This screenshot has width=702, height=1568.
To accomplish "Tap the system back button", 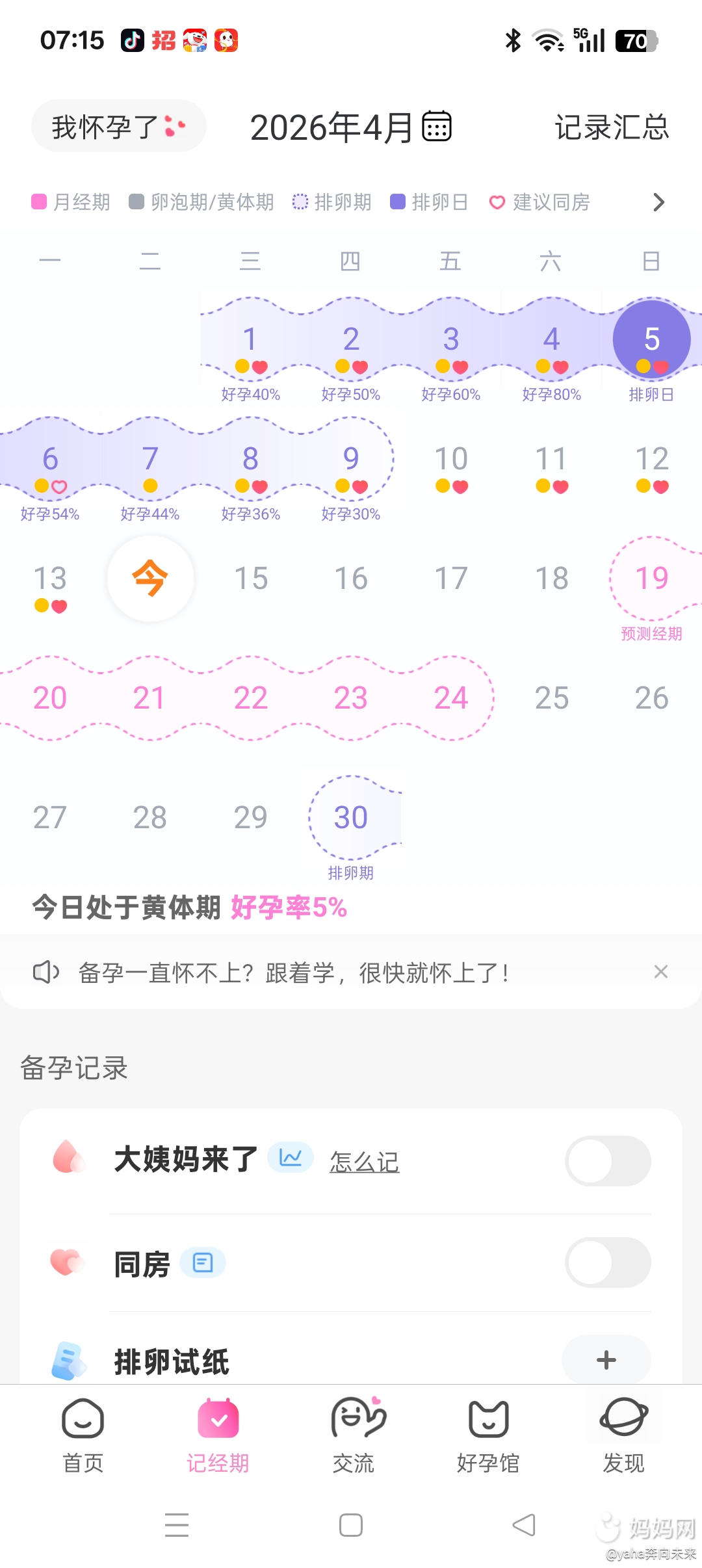I will point(524,1524).
